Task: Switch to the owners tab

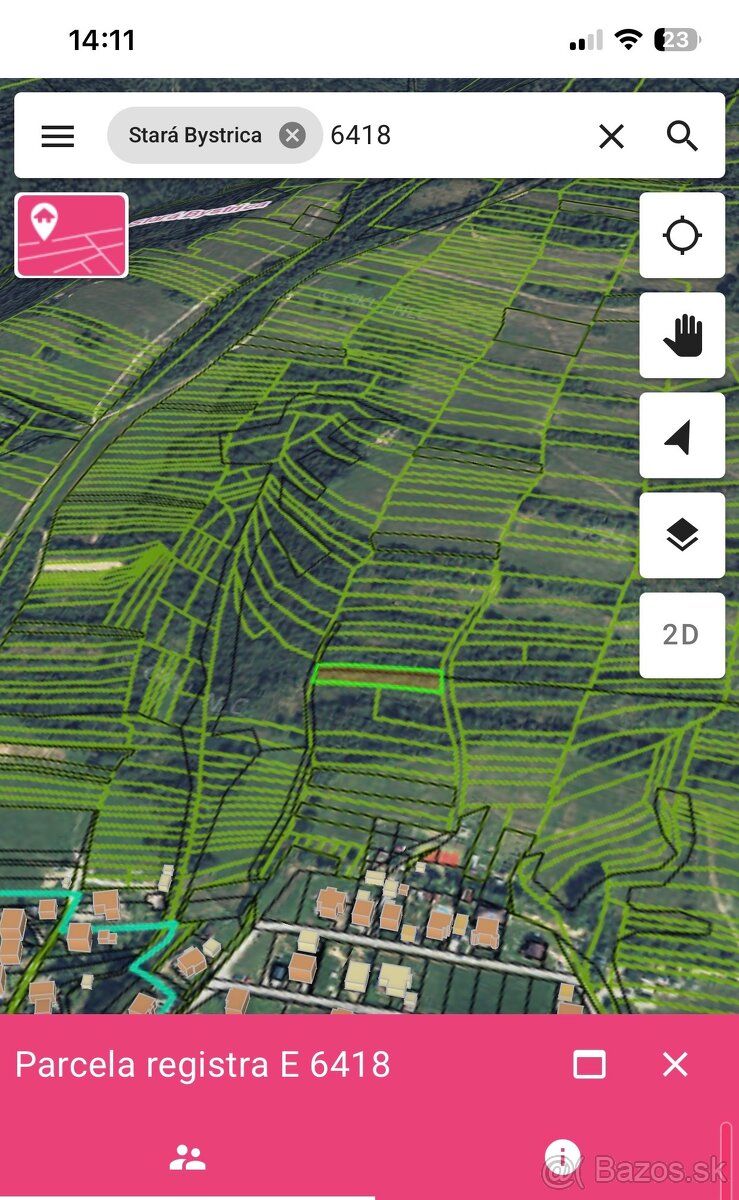Action: click(x=187, y=1158)
